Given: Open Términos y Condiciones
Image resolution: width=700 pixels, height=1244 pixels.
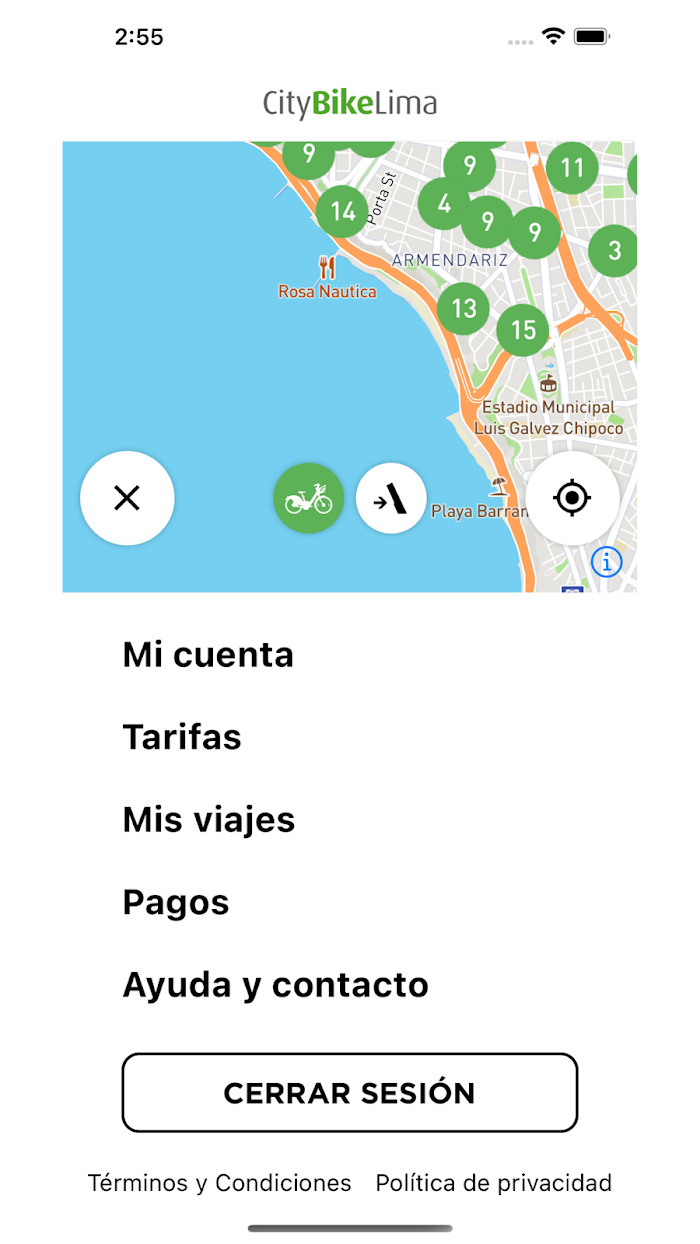Looking at the screenshot, I should pos(220,1183).
